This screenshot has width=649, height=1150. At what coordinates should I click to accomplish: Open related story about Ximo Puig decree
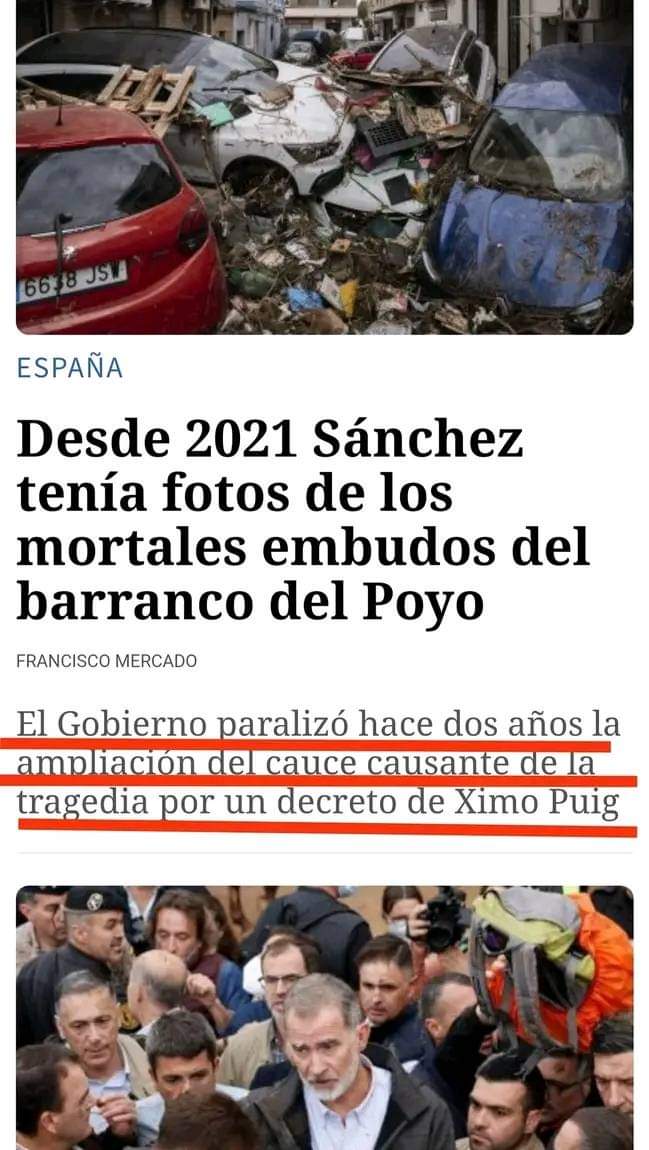pos(319,764)
